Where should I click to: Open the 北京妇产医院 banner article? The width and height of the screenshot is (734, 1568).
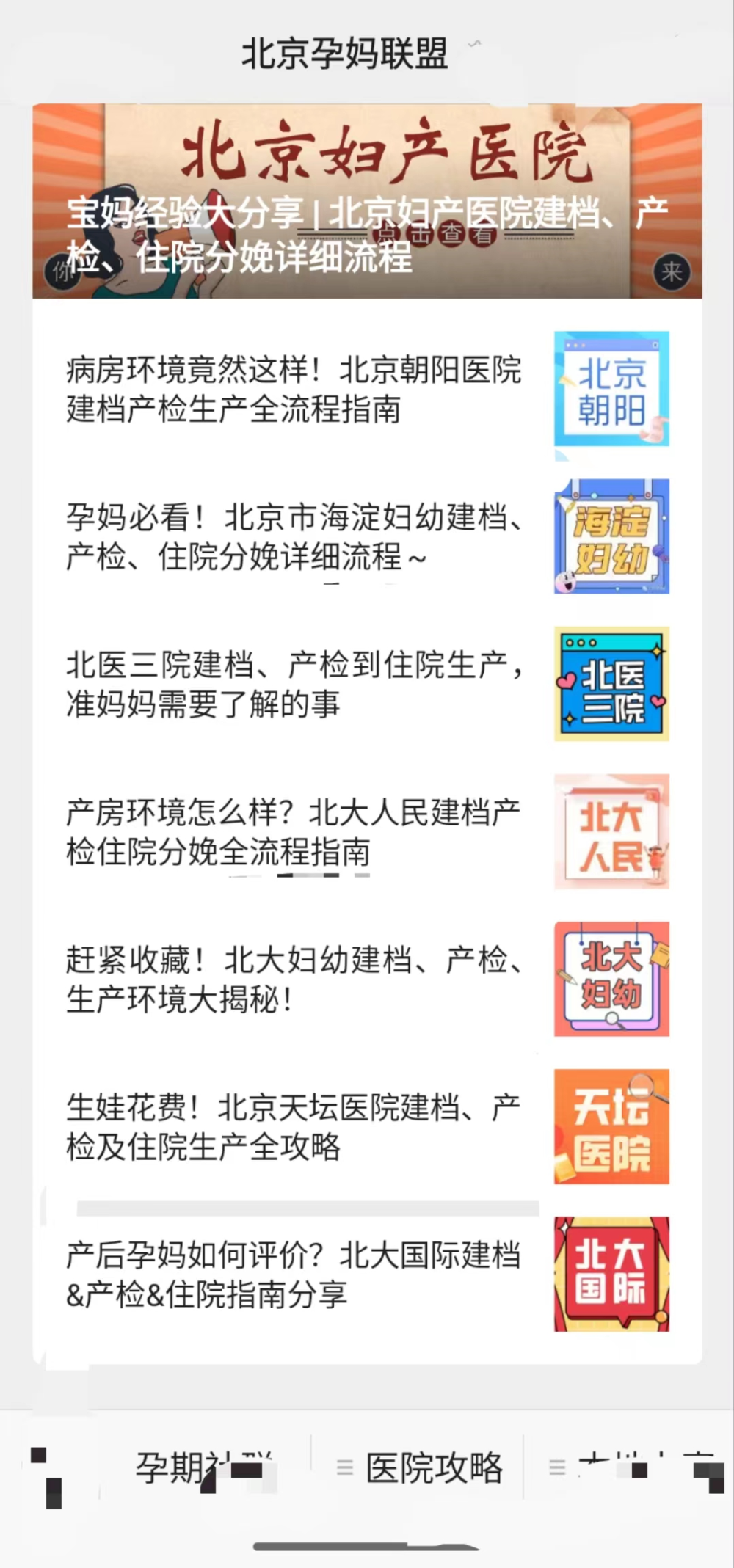coord(367,201)
